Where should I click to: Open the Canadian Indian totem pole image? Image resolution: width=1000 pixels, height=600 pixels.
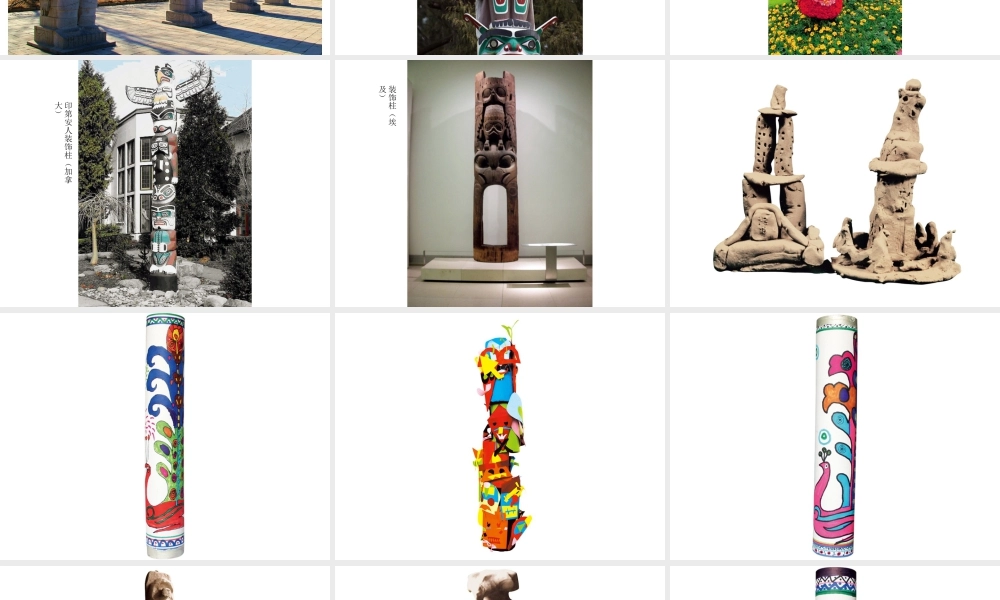tap(165, 183)
